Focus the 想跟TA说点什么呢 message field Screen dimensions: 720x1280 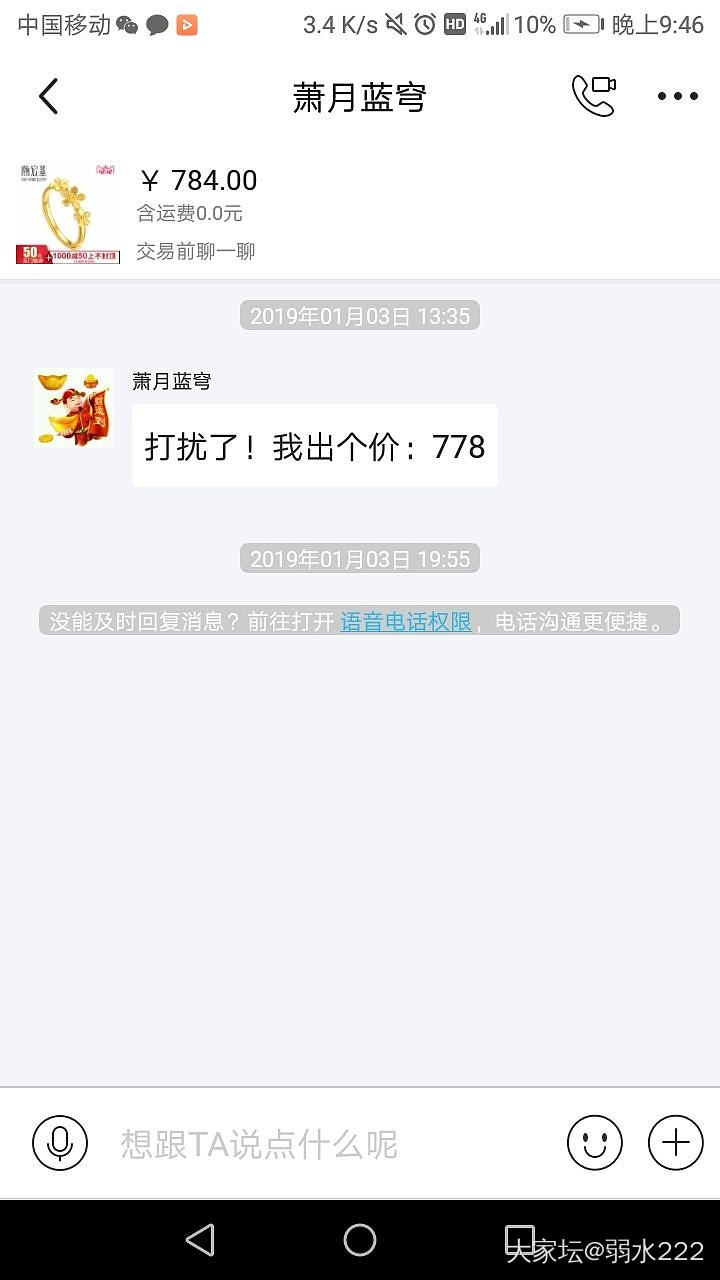click(330, 1143)
